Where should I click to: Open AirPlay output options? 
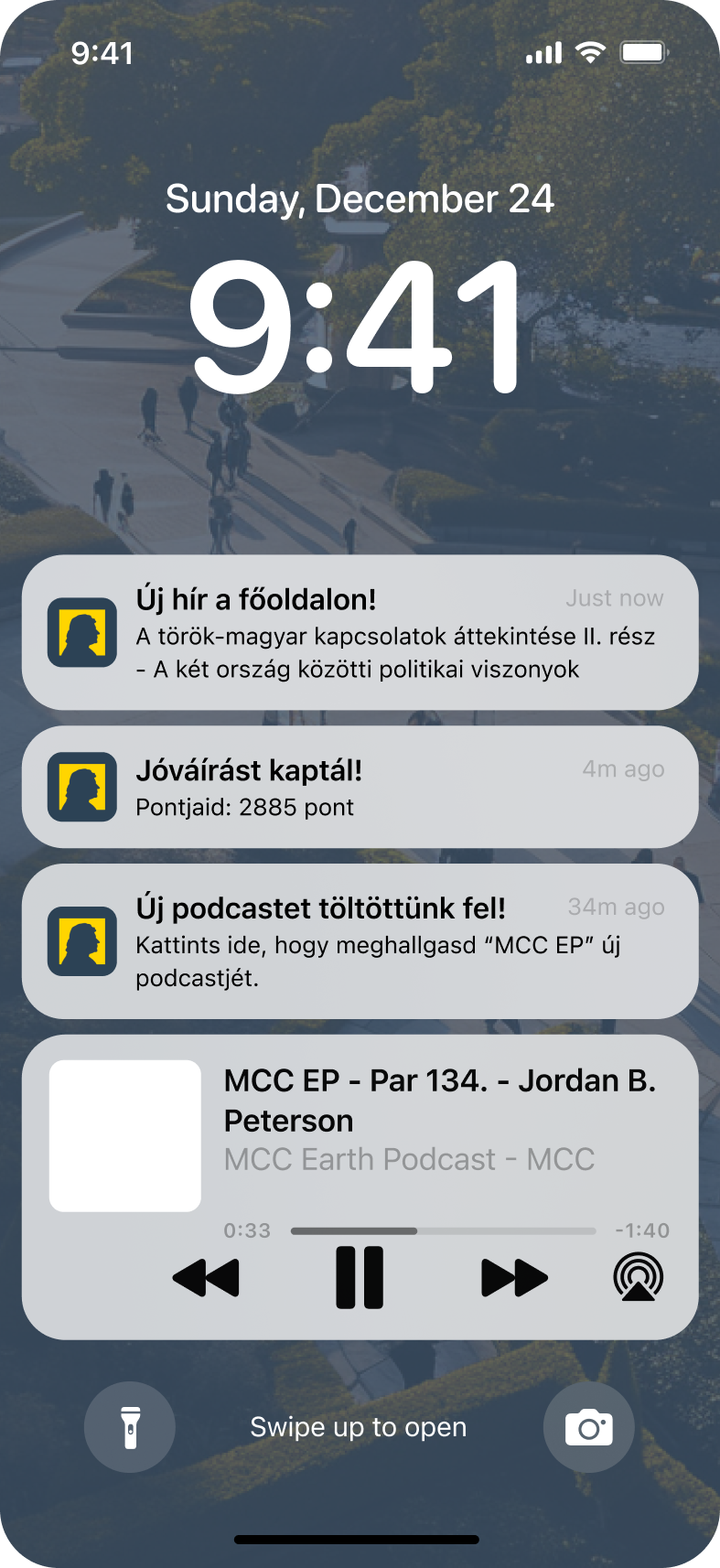[638, 1276]
